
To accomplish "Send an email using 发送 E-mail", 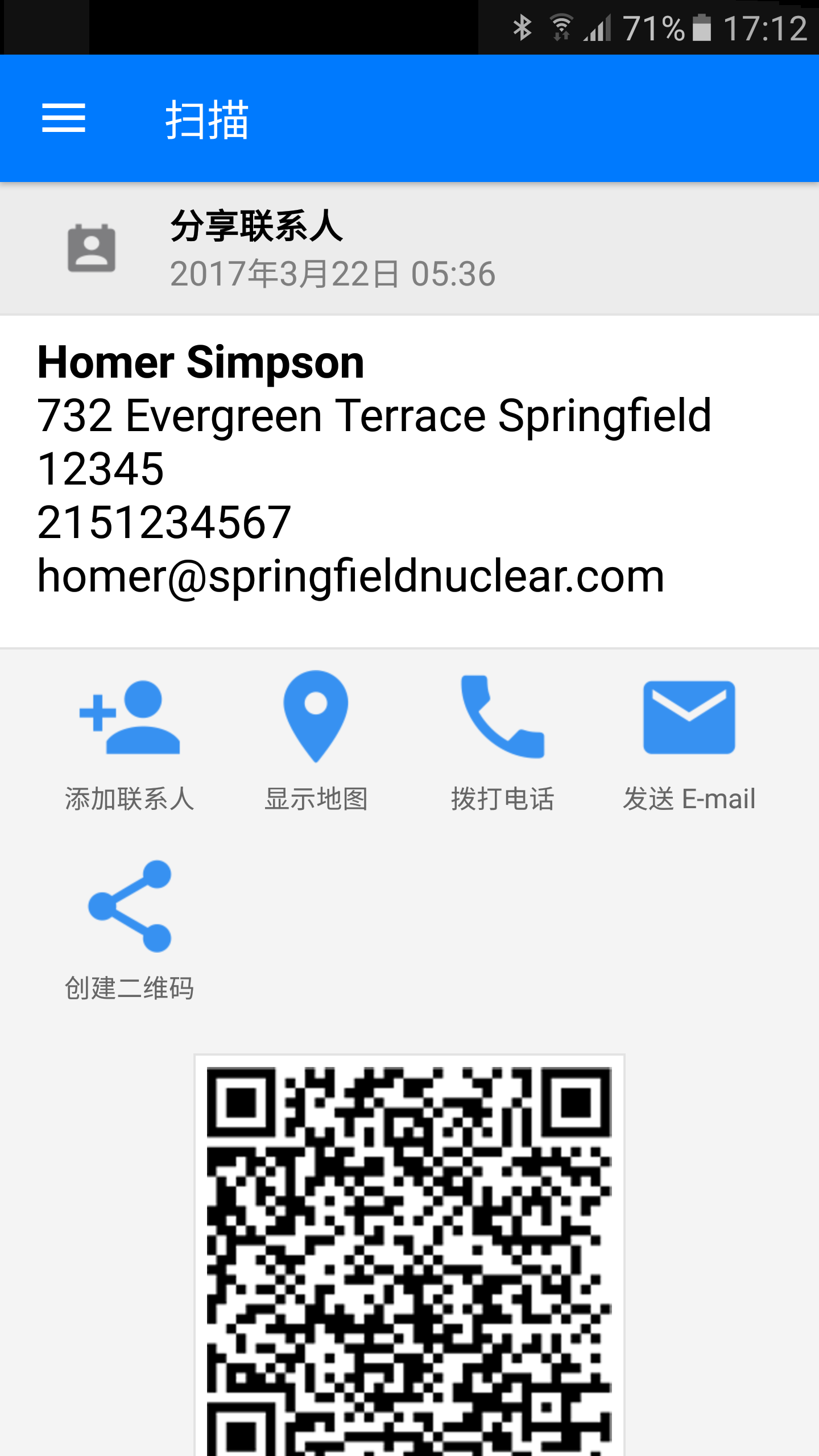I will coord(689,739).
